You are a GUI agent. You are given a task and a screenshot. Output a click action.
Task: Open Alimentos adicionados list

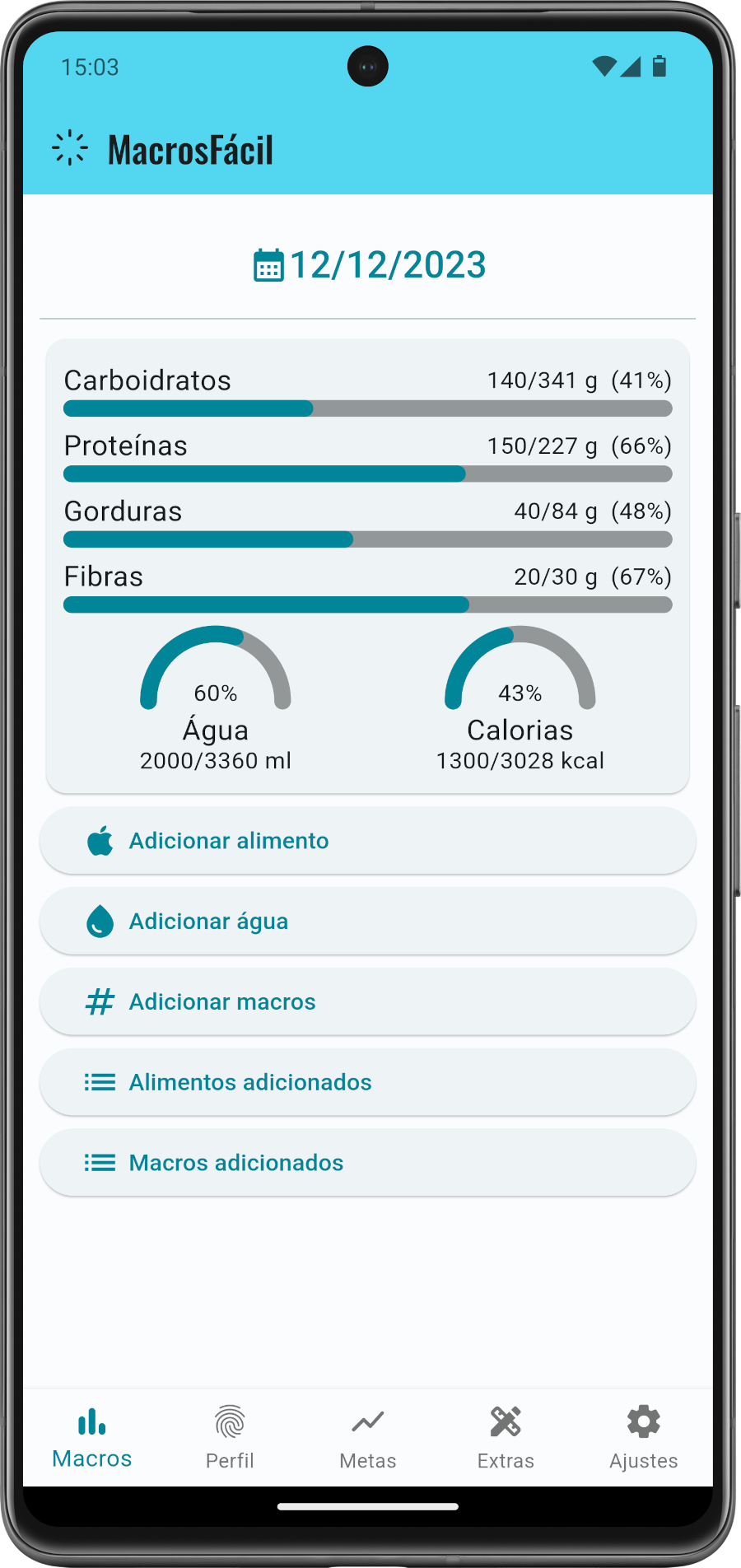(367, 1082)
